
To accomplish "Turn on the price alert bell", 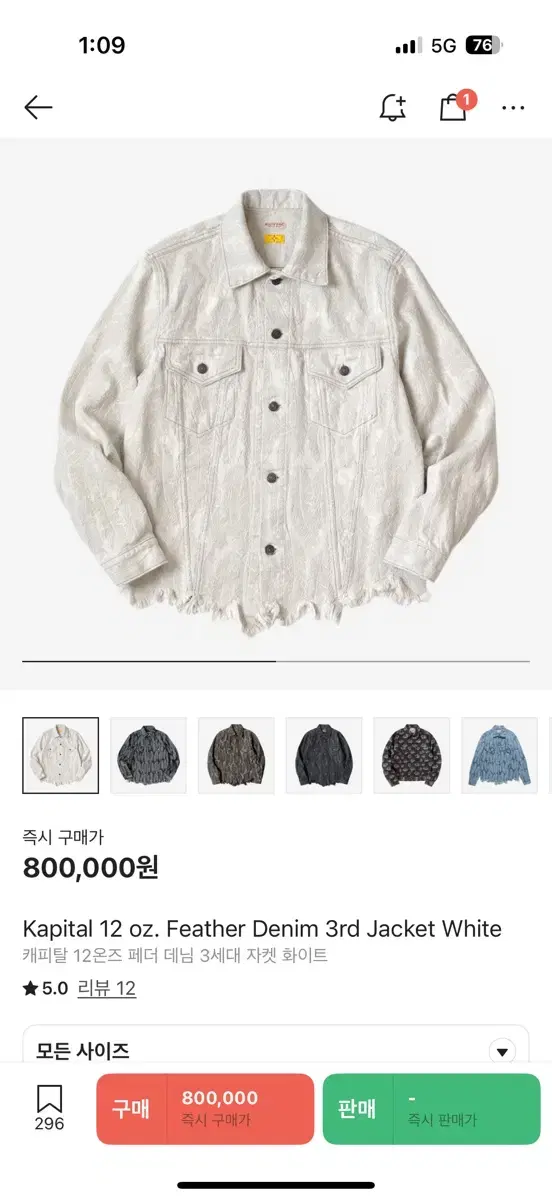I will (393, 107).
